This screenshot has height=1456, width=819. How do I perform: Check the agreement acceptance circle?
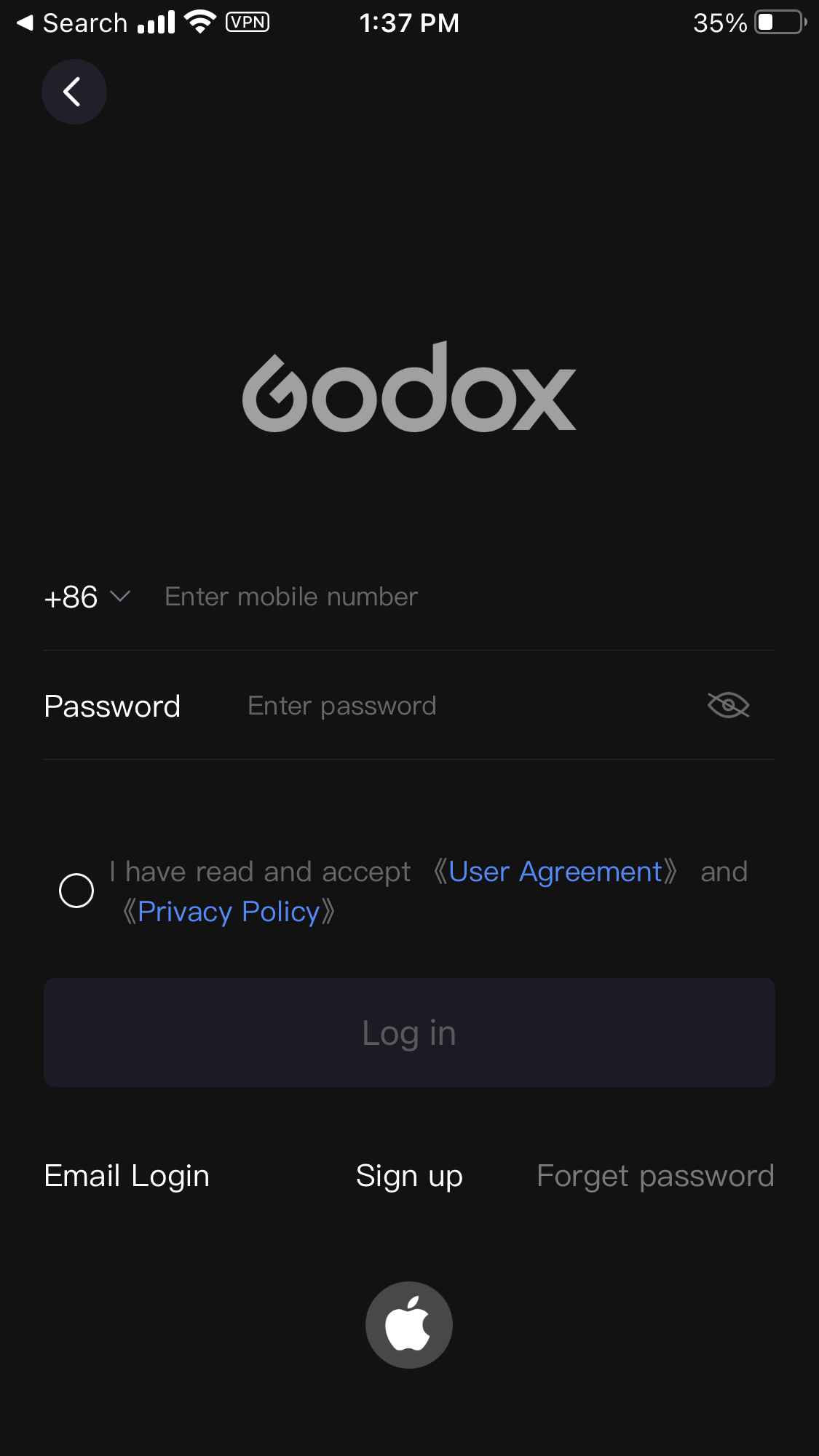point(76,891)
